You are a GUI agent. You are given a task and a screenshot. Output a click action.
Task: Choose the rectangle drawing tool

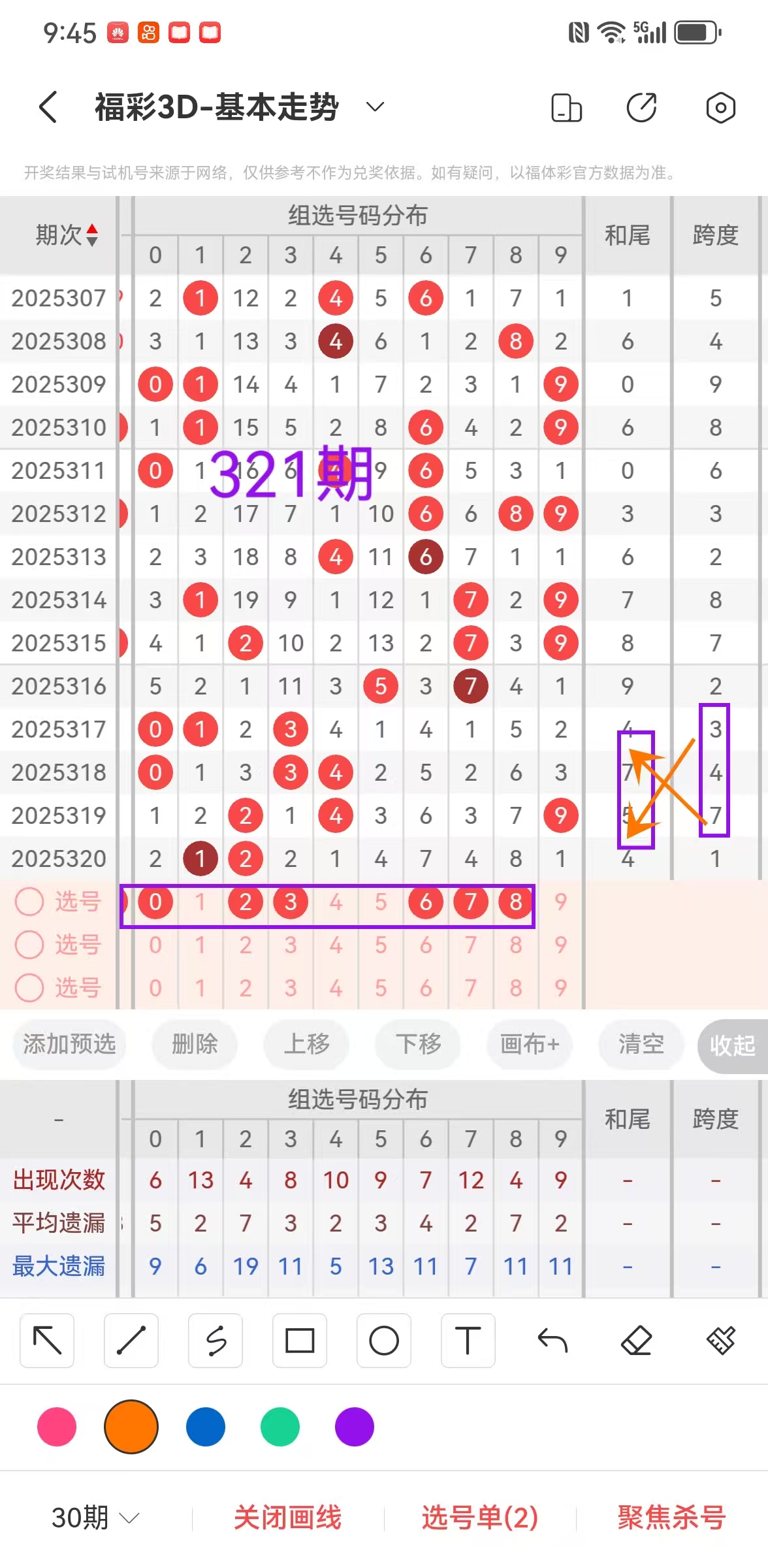[x=300, y=1341]
